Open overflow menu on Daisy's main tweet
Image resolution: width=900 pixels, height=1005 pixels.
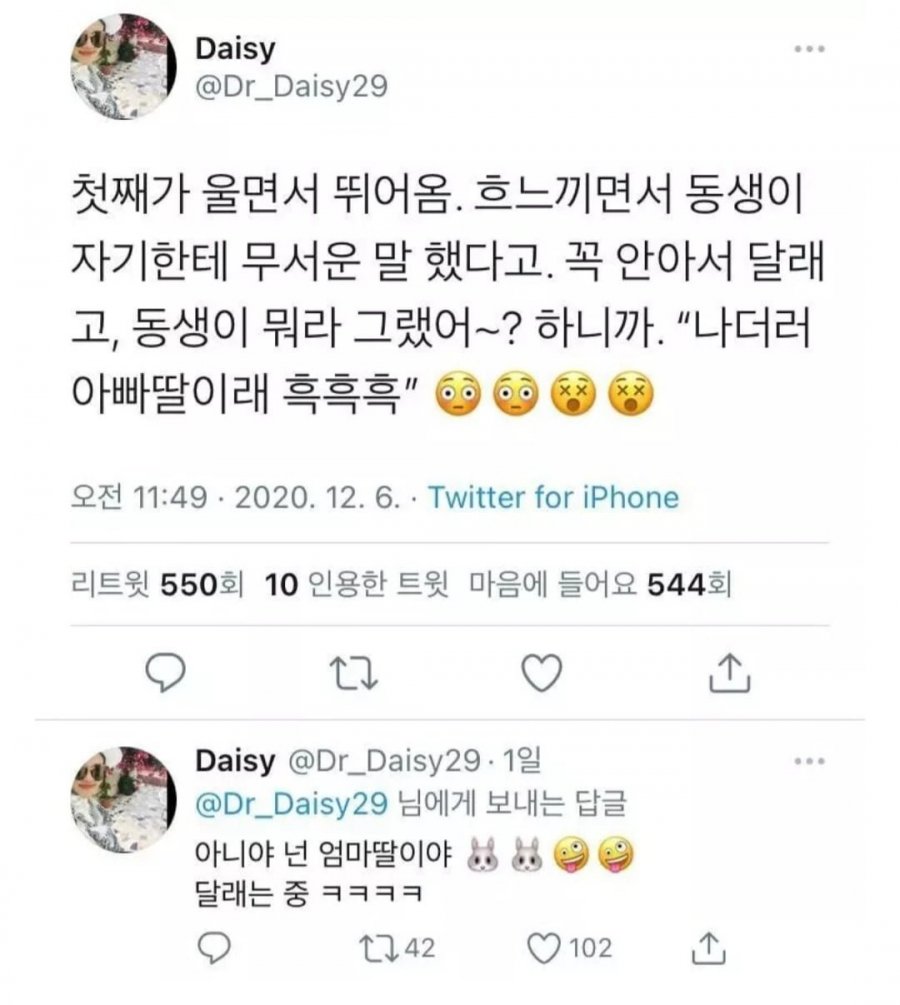point(808,48)
